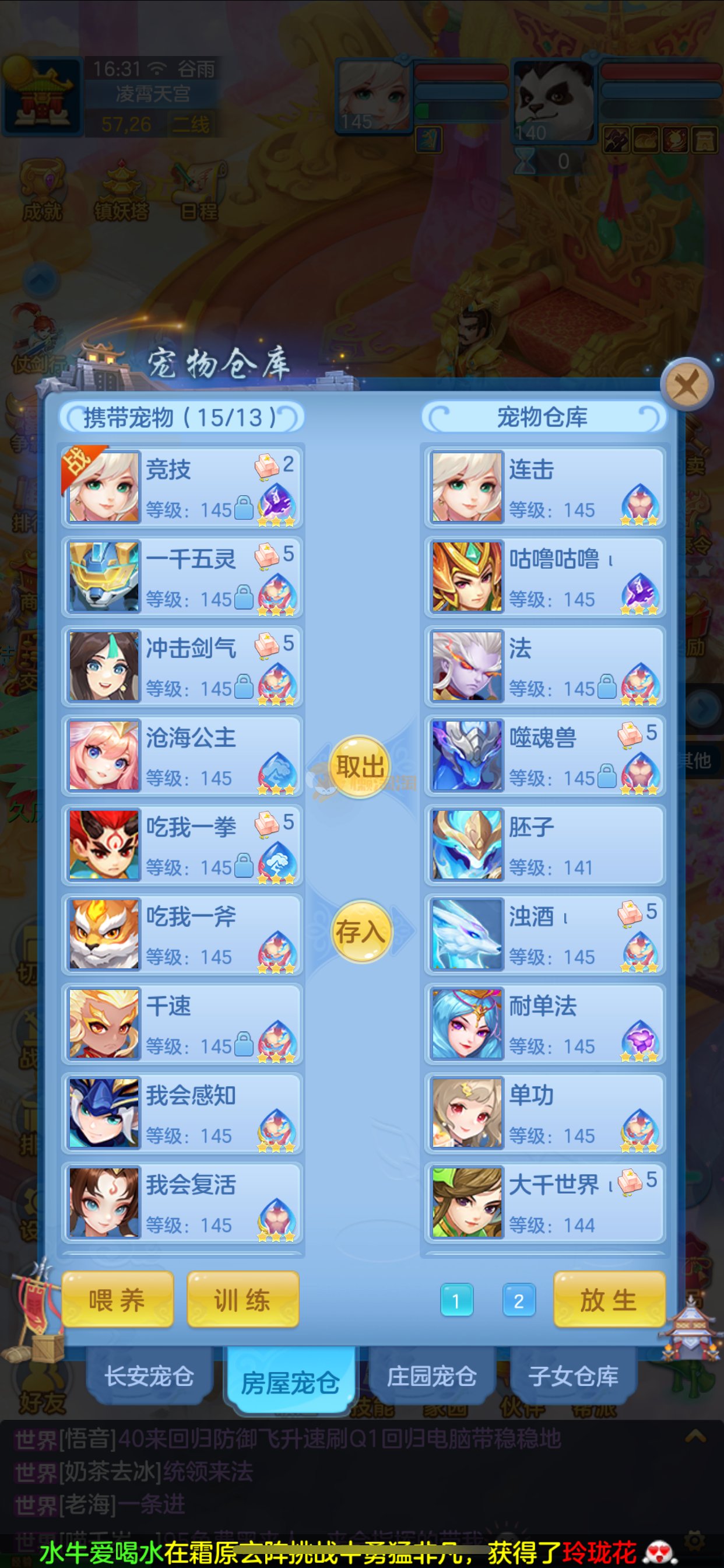Pick warehouse pet 耐单法
724x1568 pixels.
point(544,1024)
